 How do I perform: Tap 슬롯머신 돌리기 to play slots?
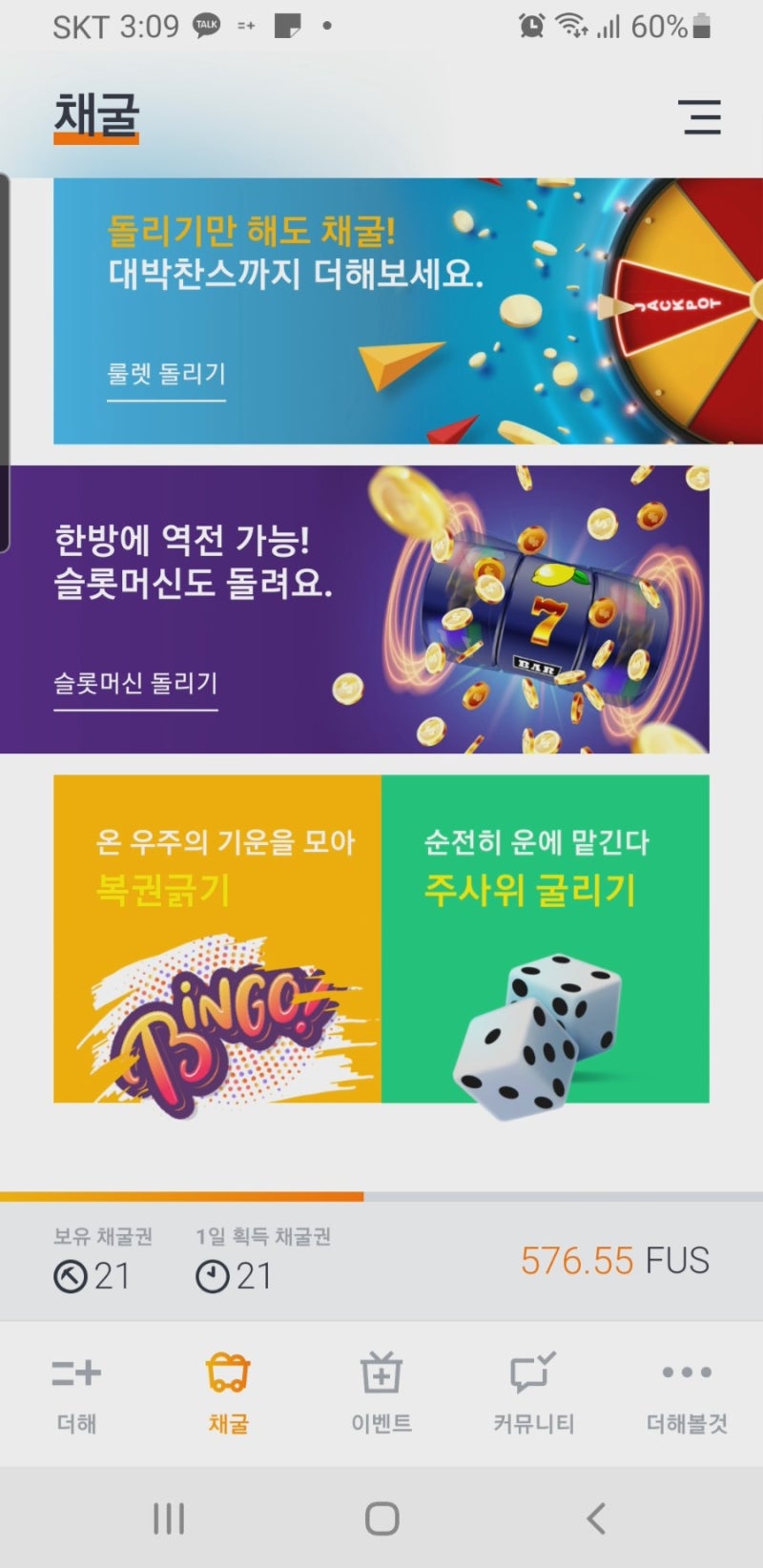pyautogui.click(x=134, y=683)
